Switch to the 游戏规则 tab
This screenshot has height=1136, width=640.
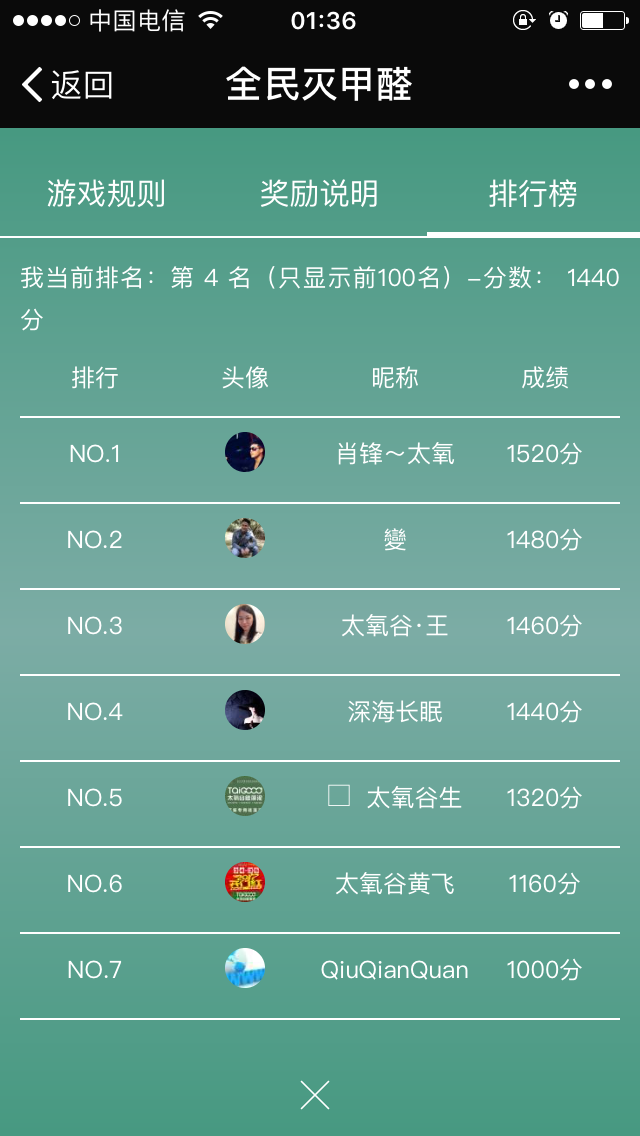106,193
